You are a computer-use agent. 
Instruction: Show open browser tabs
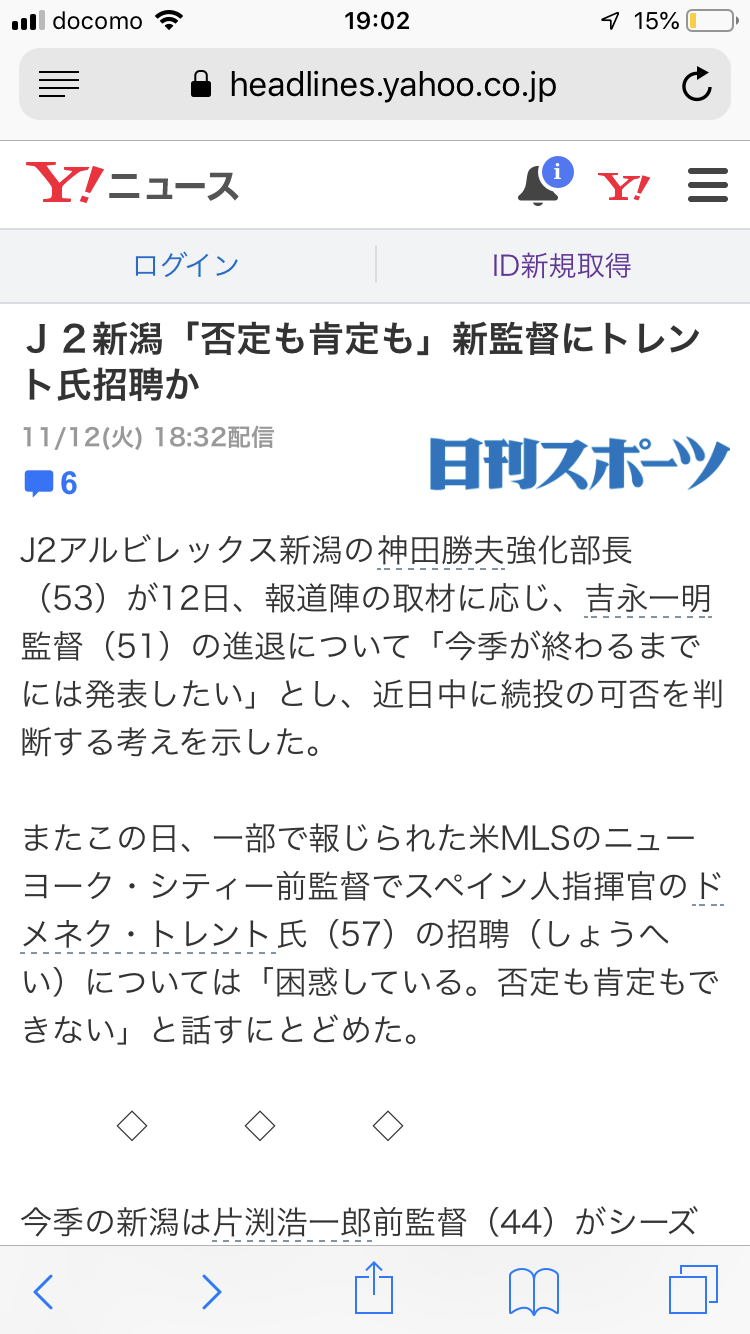click(x=693, y=1290)
